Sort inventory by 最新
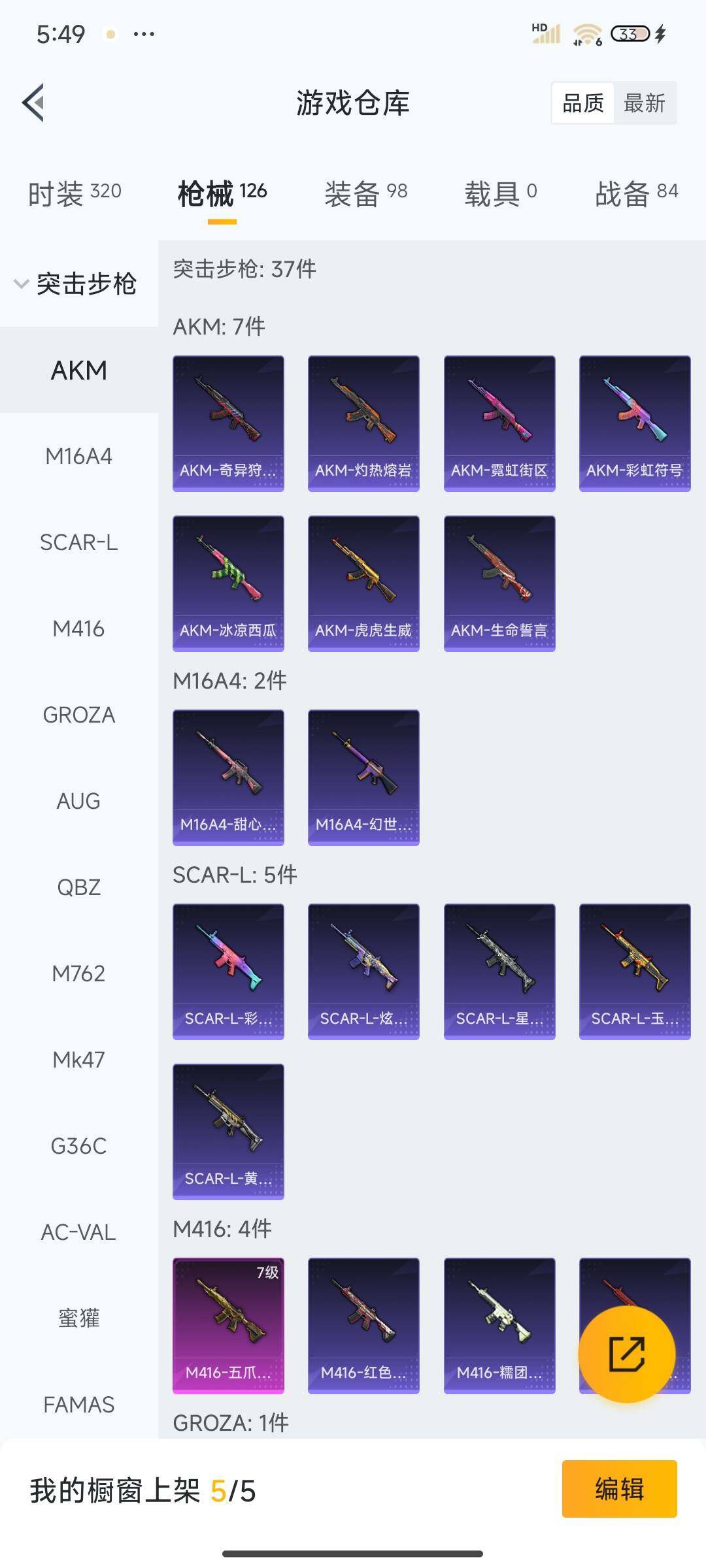This screenshot has width=706, height=1568. tap(644, 103)
